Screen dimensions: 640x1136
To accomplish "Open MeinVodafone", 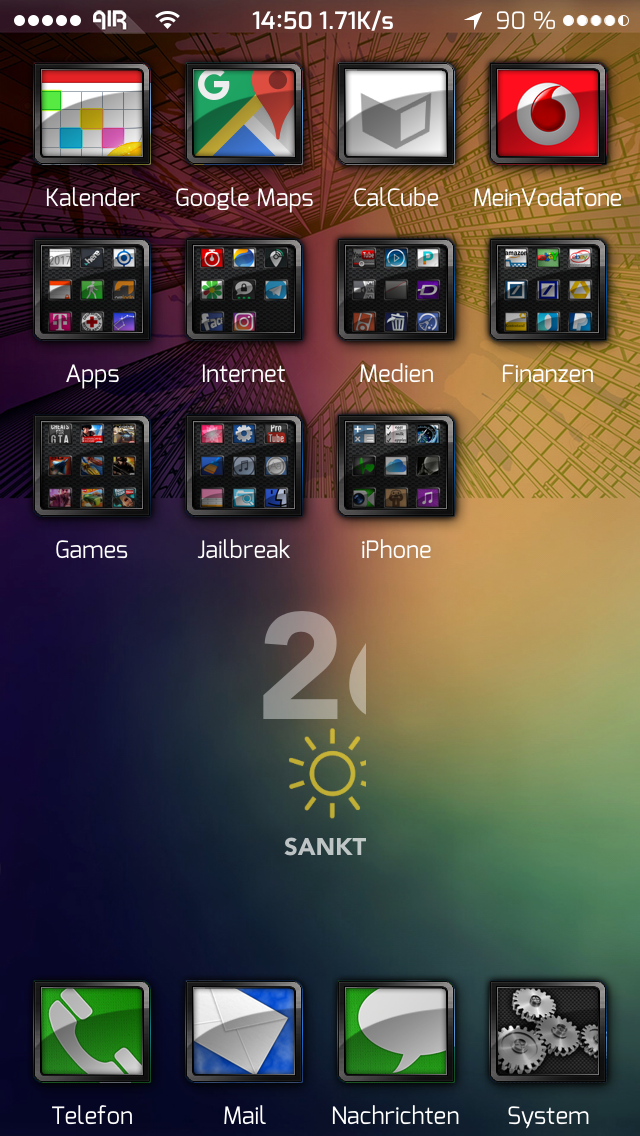I will pyautogui.click(x=548, y=114).
